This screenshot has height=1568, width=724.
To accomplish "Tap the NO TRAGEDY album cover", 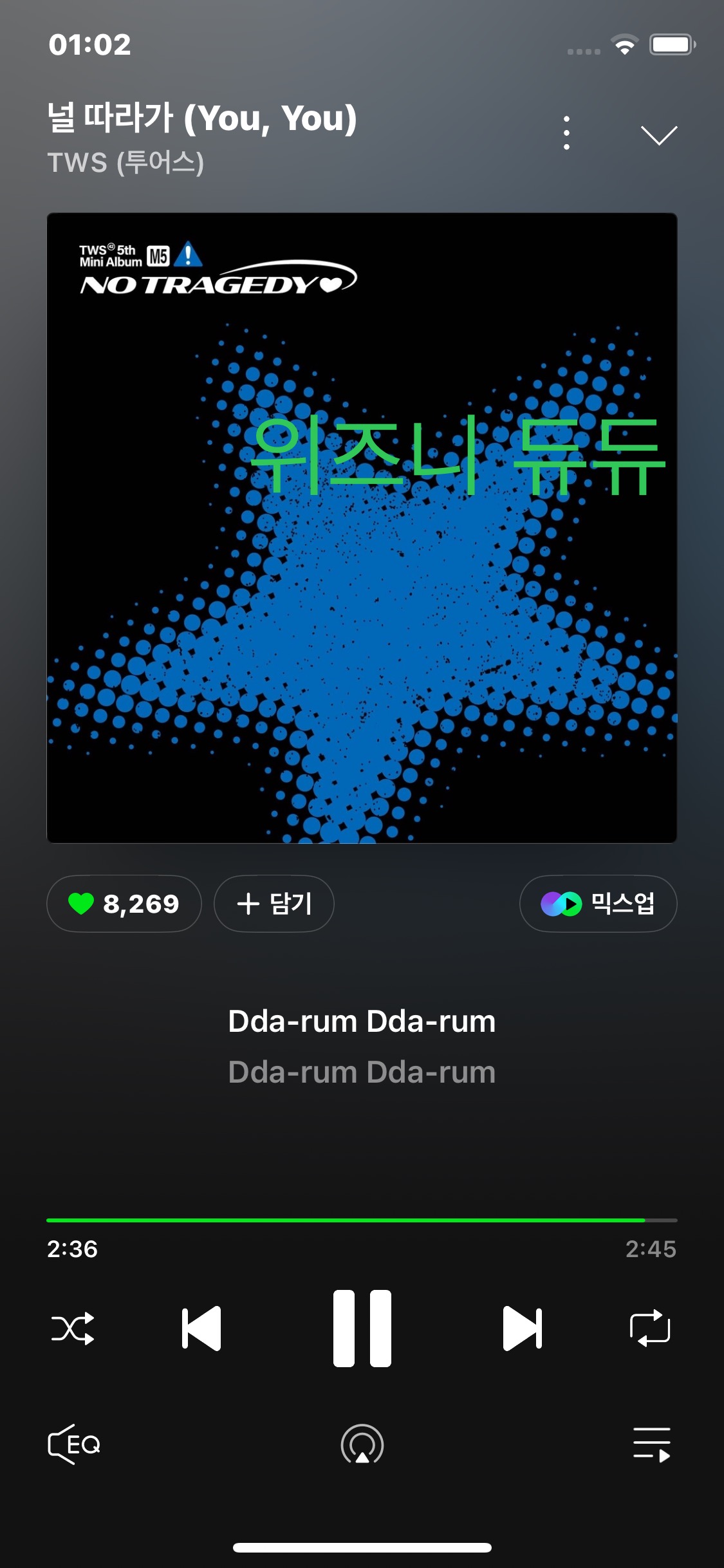I will point(362,528).
